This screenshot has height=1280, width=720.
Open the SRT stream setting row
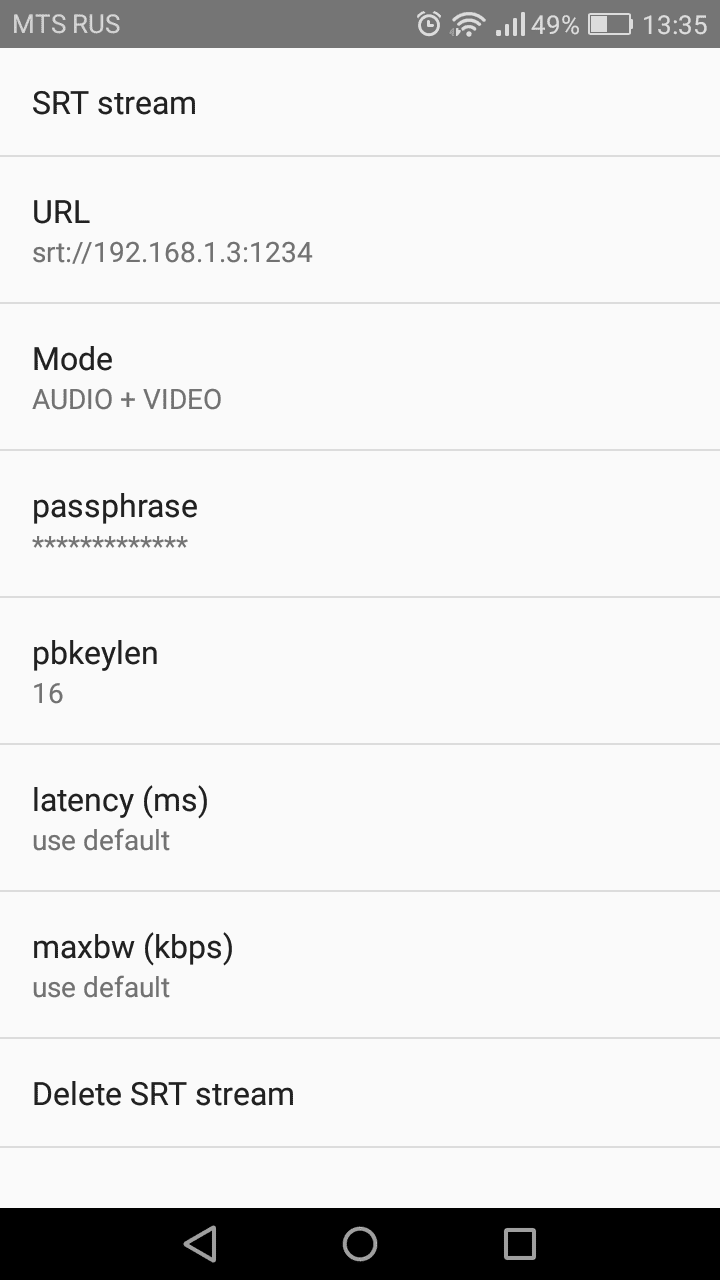click(x=360, y=103)
